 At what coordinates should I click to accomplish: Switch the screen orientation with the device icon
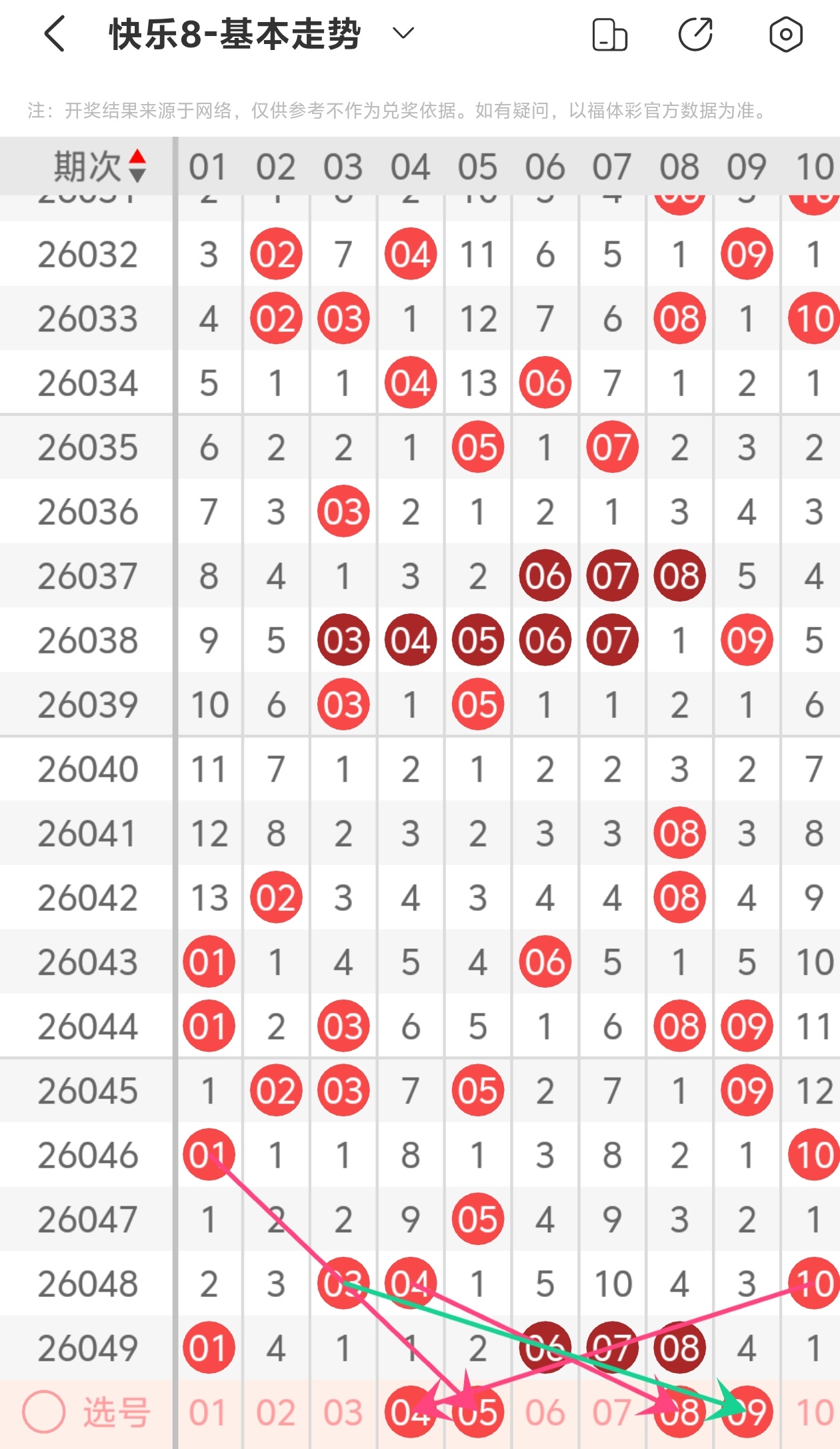click(609, 35)
